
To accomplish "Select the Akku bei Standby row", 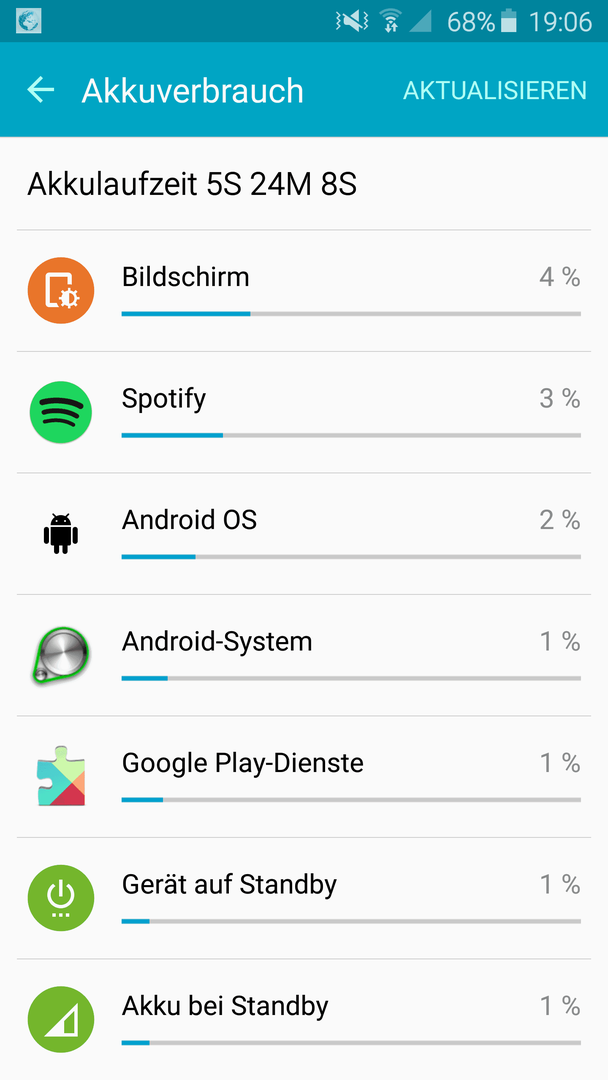I will click(304, 1019).
